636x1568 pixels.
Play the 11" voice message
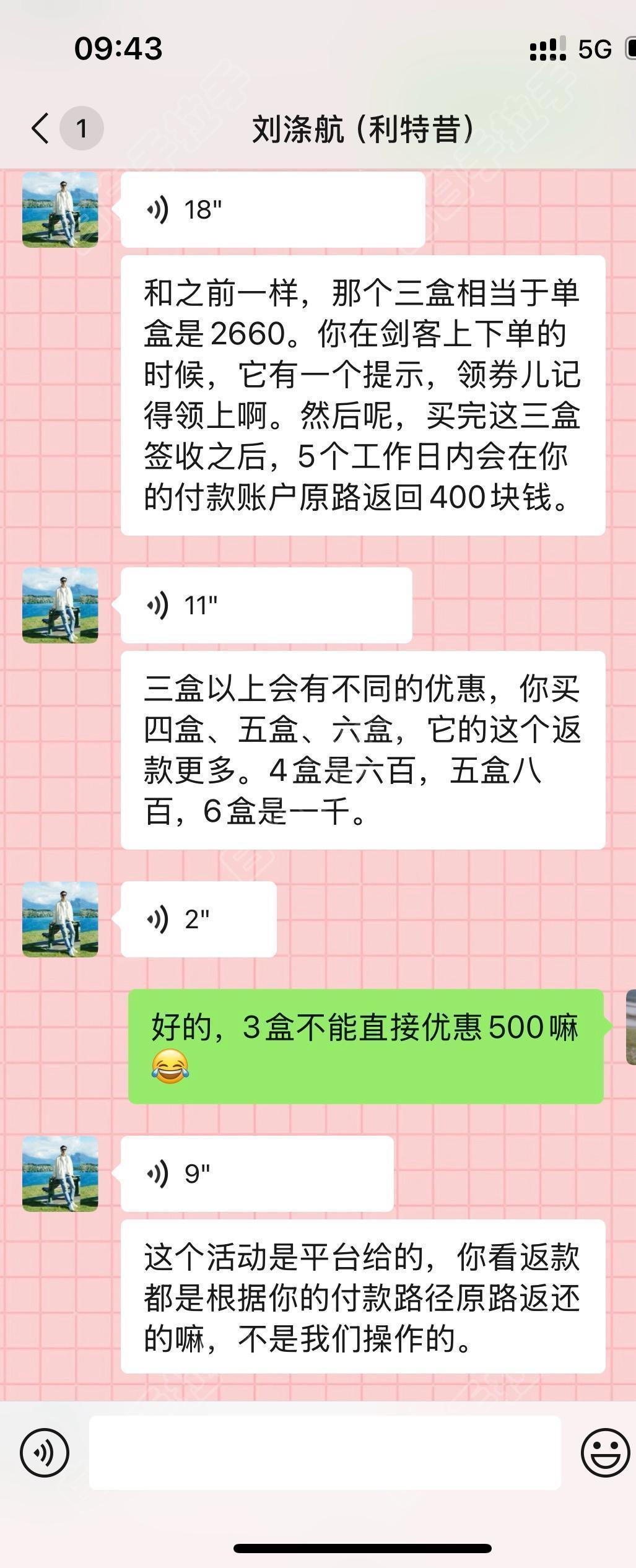pos(266,605)
